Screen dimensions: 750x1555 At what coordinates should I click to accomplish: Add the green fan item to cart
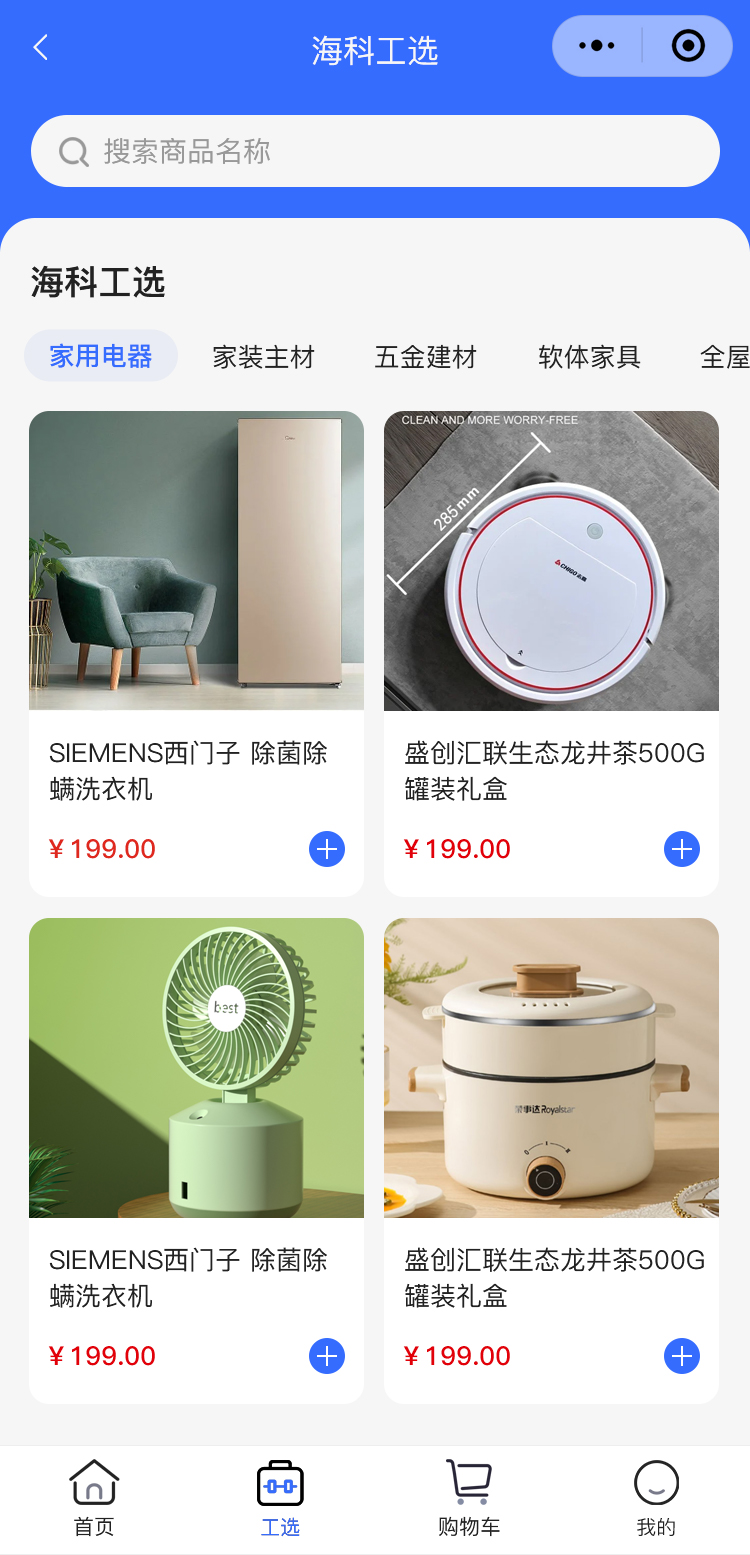(x=327, y=1356)
